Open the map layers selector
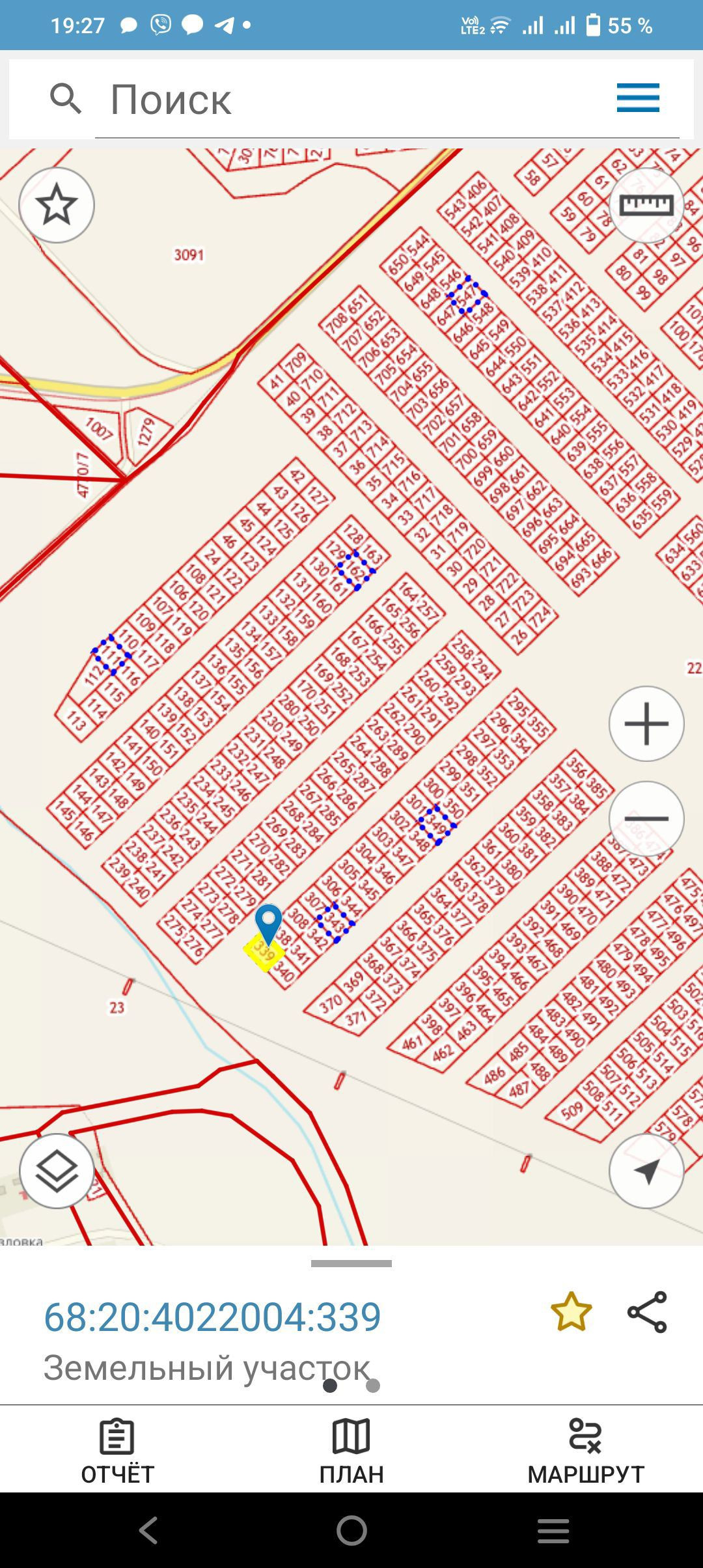The height and width of the screenshot is (1568, 703). click(x=57, y=1171)
